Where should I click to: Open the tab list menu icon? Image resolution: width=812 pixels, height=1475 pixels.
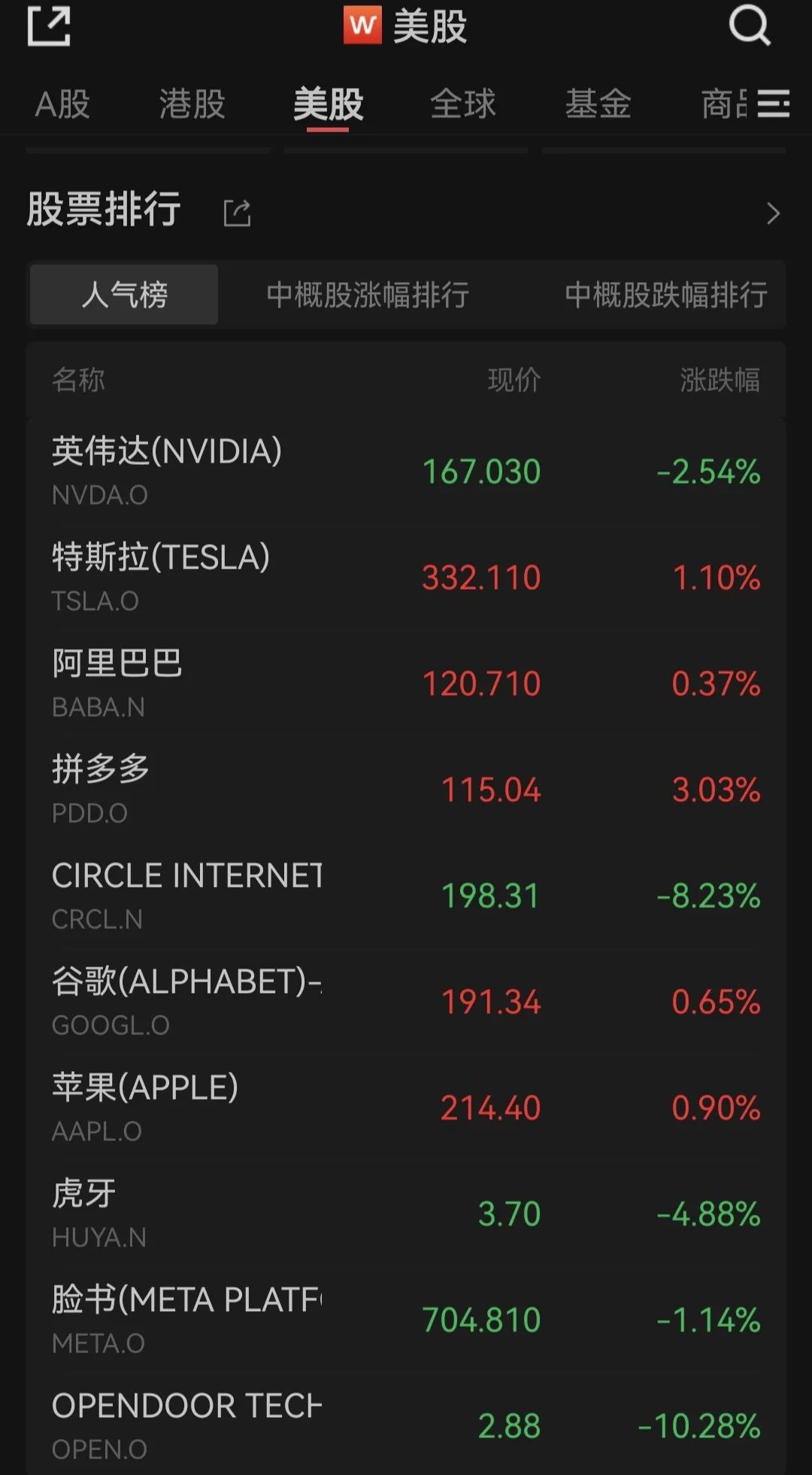pyautogui.click(x=773, y=104)
